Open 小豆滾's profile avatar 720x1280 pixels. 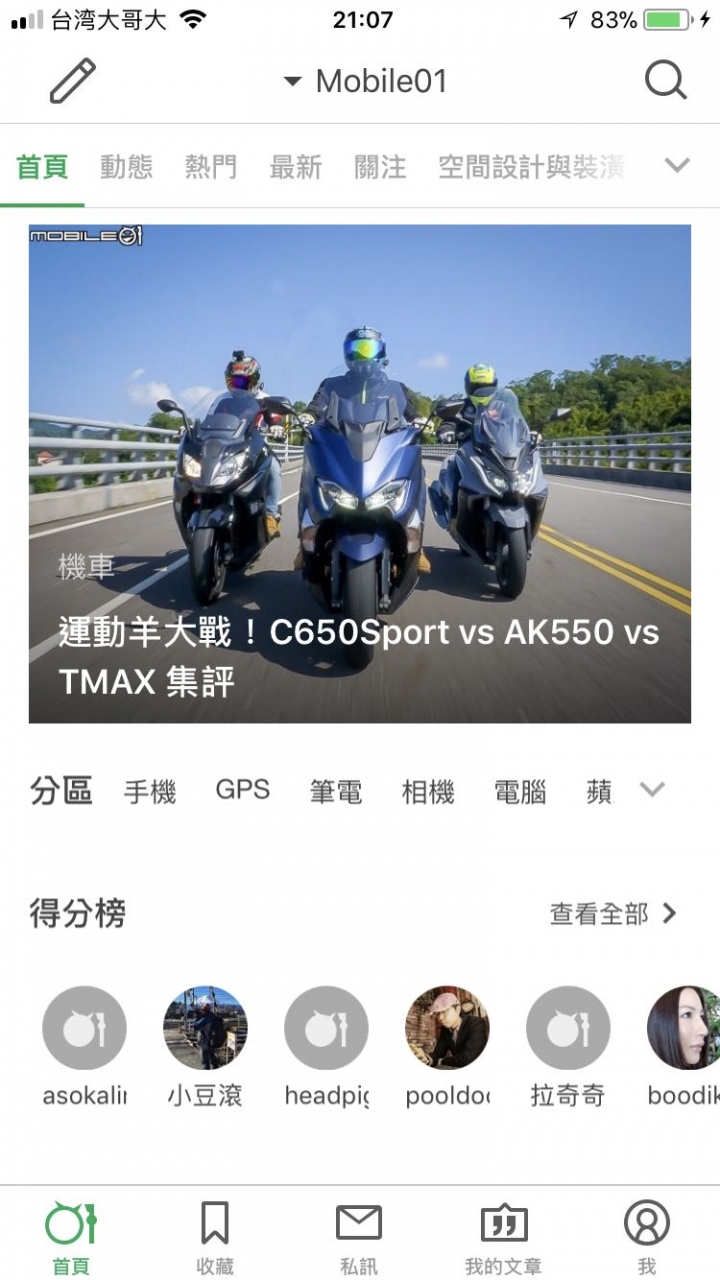(x=205, y=1028)
